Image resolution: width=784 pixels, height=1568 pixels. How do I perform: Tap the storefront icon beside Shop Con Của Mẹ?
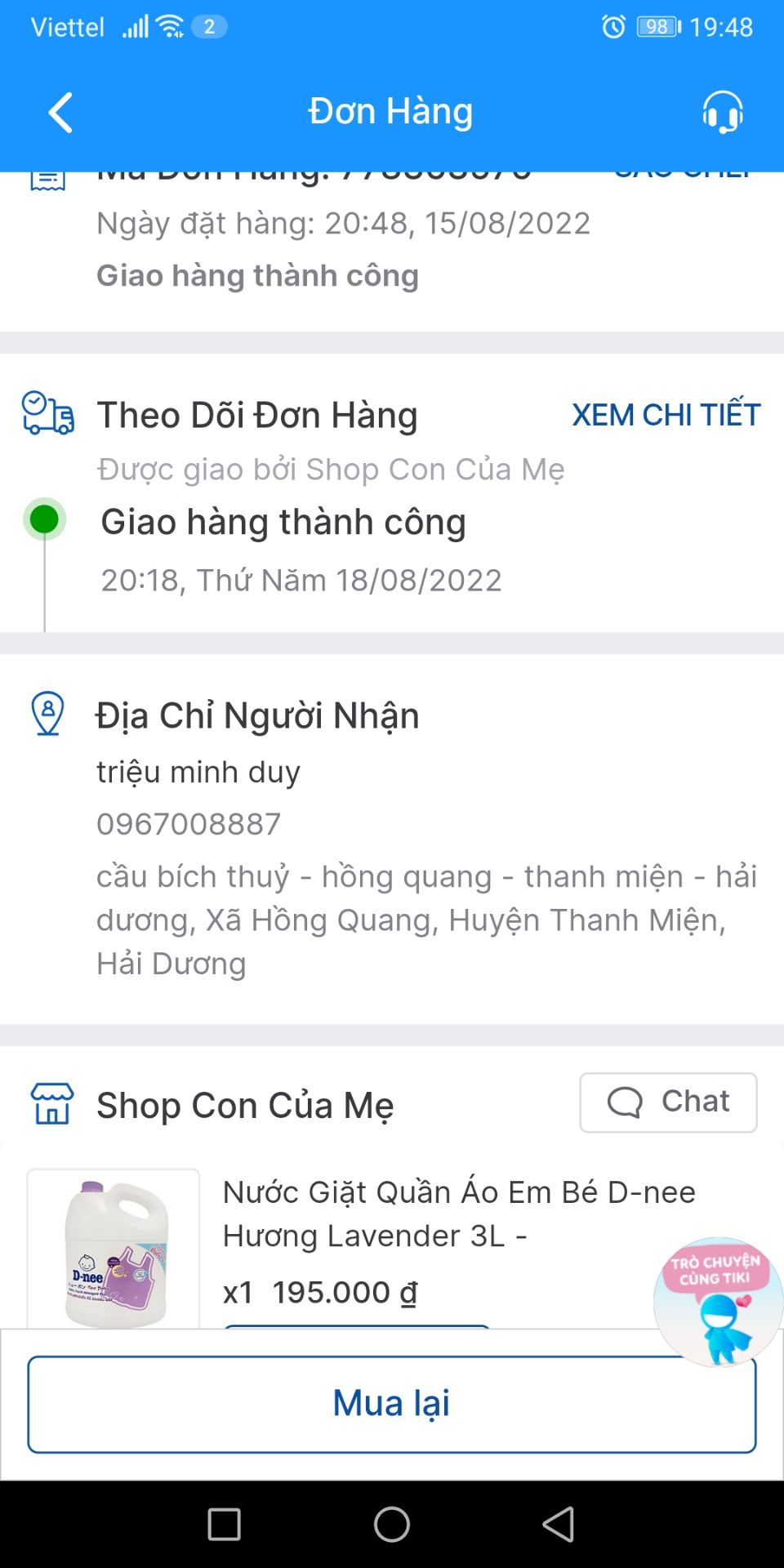[x=49, y=1104]
